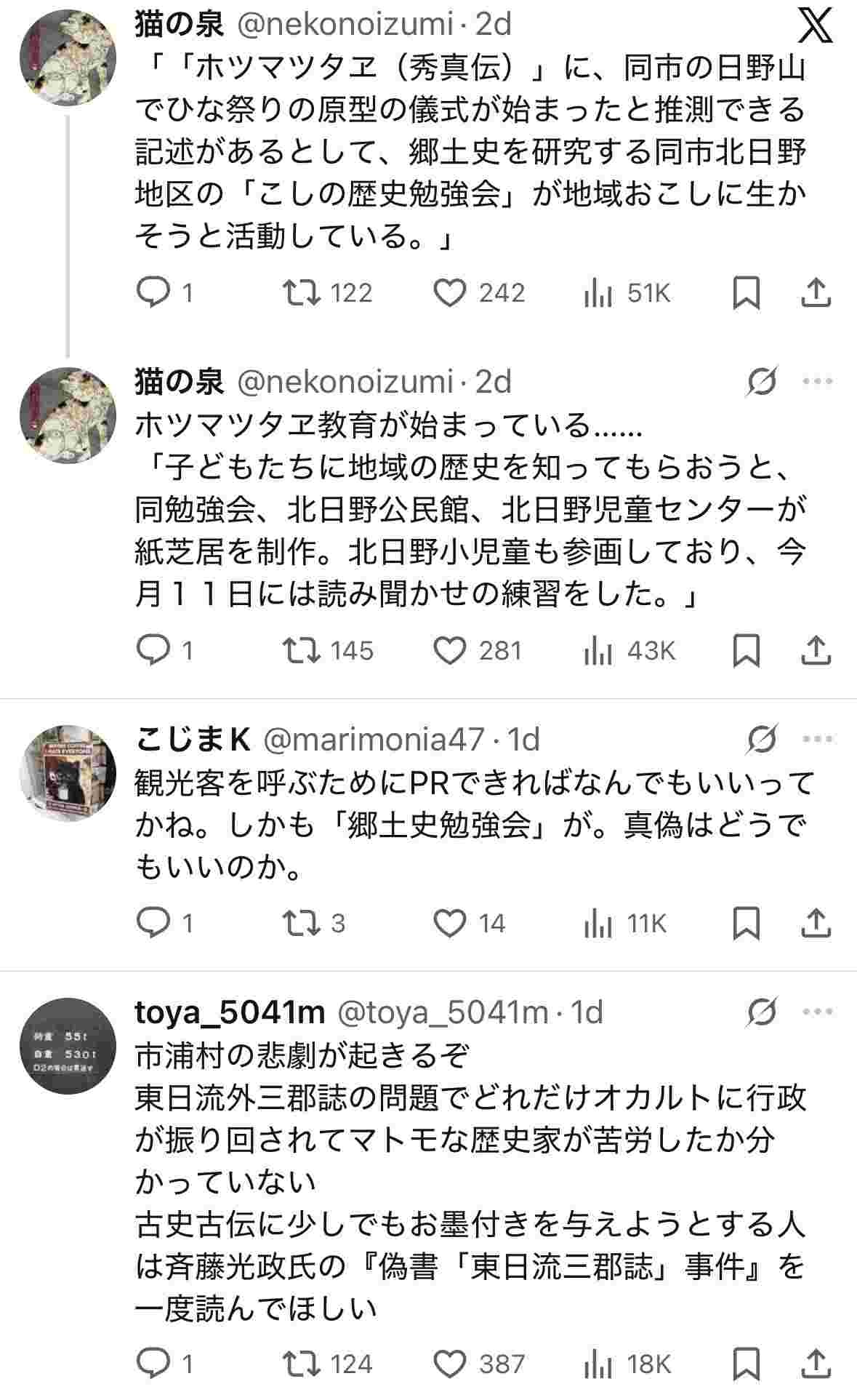Open toya_5041m's profile avatar

coord(68,1046)
